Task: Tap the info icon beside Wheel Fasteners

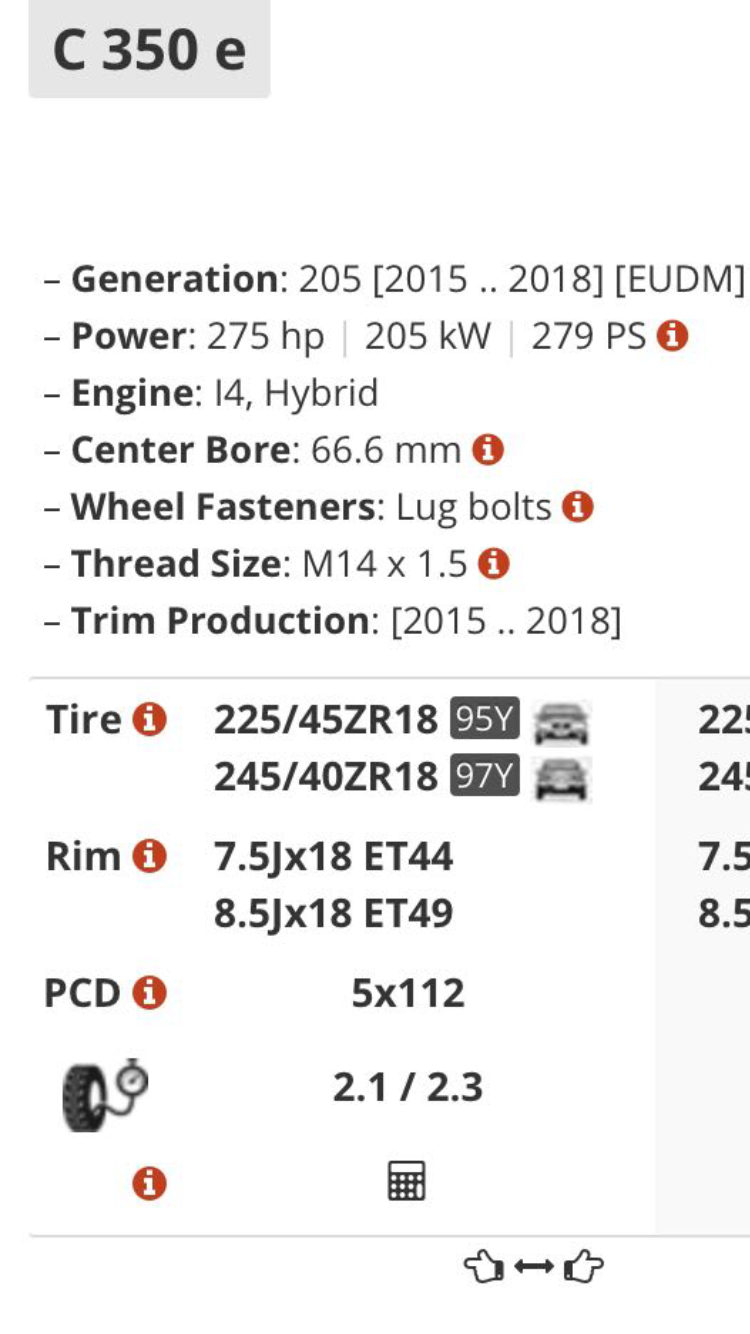Action: click(x=577, y=507)
